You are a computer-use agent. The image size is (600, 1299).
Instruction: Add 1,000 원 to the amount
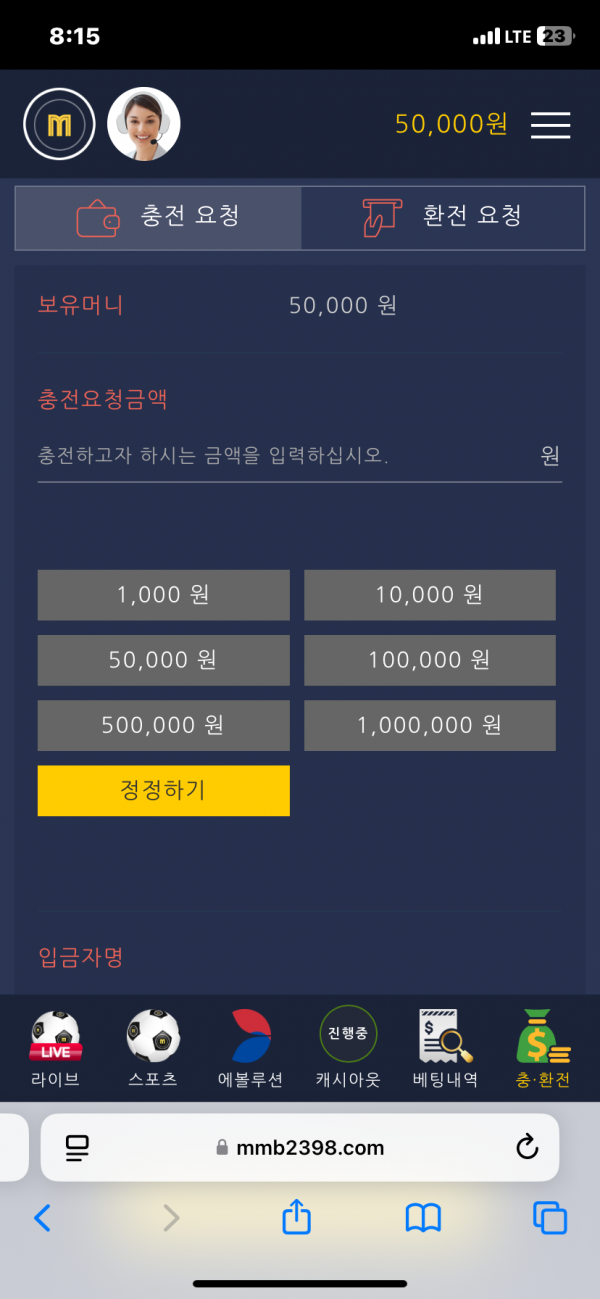pyautogui.click(x=163, y=595)
